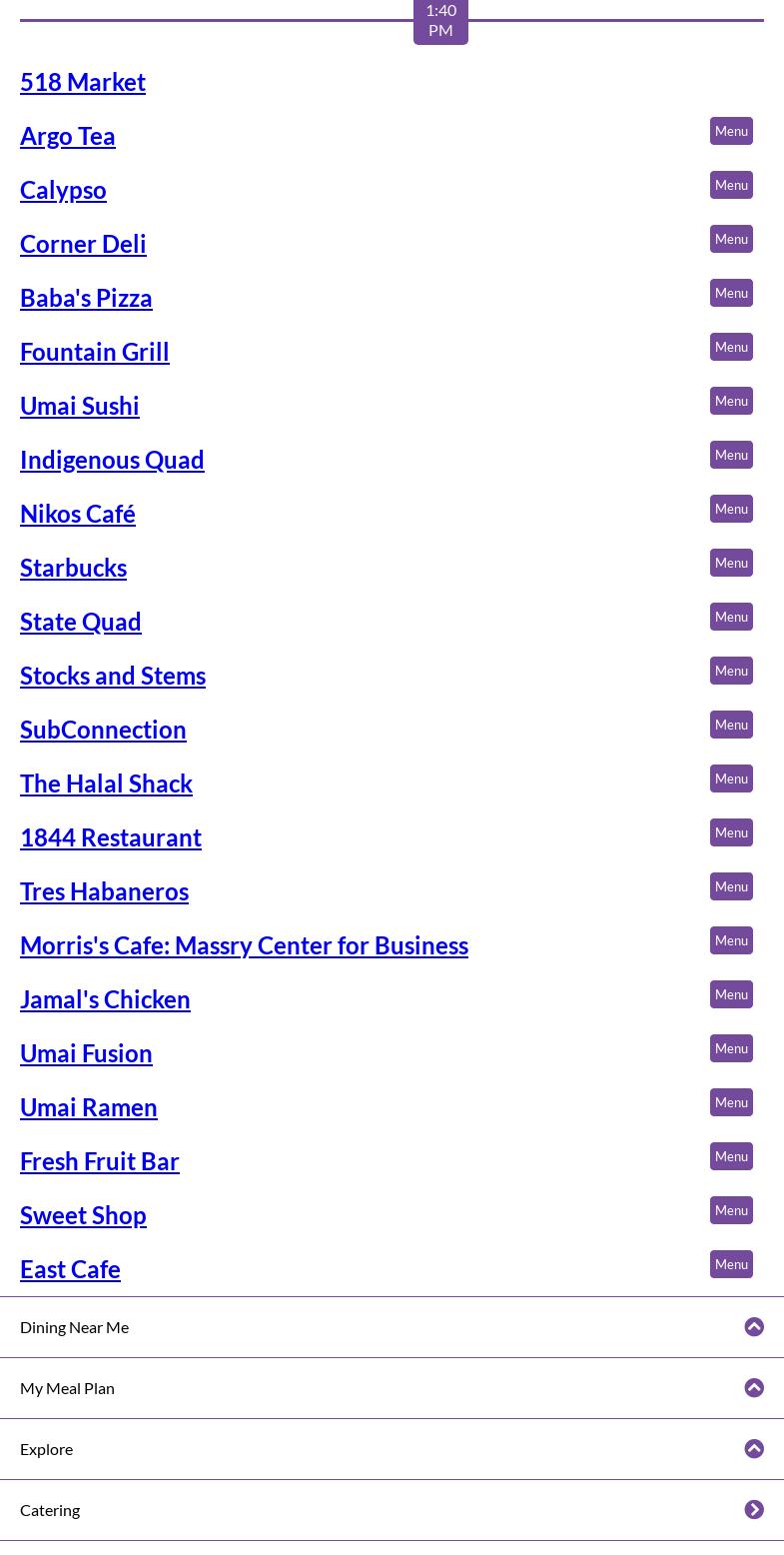Show the Baba's Pizza menu
The image size is (784, 1555).
pyautogui.click(x=731, y=293)
